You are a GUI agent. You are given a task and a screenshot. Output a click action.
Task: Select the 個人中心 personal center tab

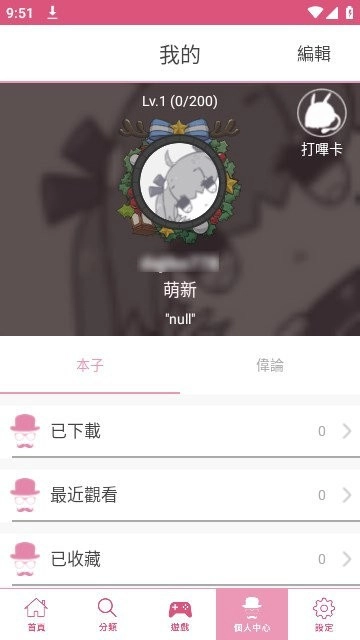[252, 614]
